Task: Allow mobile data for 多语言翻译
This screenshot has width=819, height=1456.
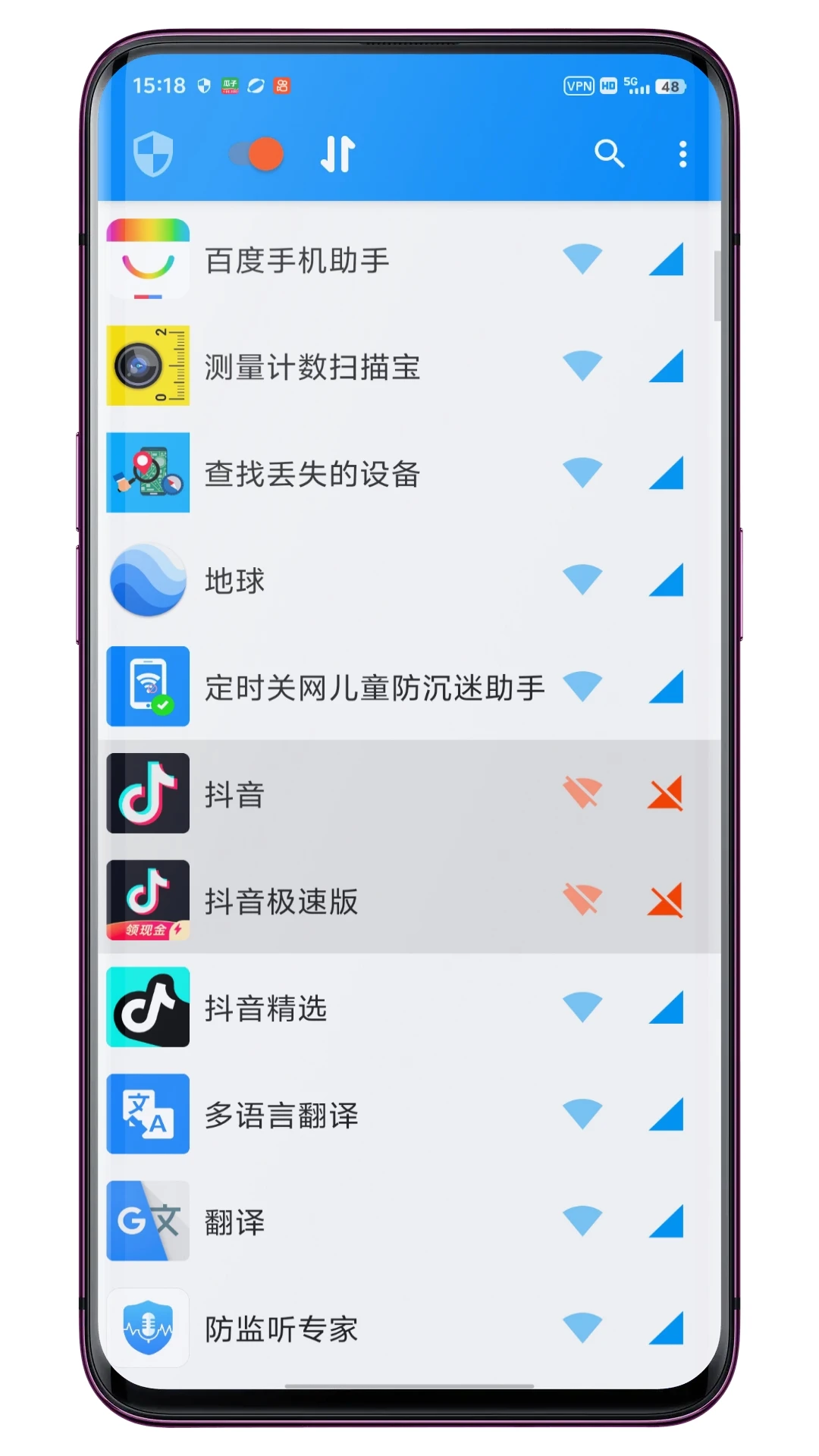Action: [665, 1115]
